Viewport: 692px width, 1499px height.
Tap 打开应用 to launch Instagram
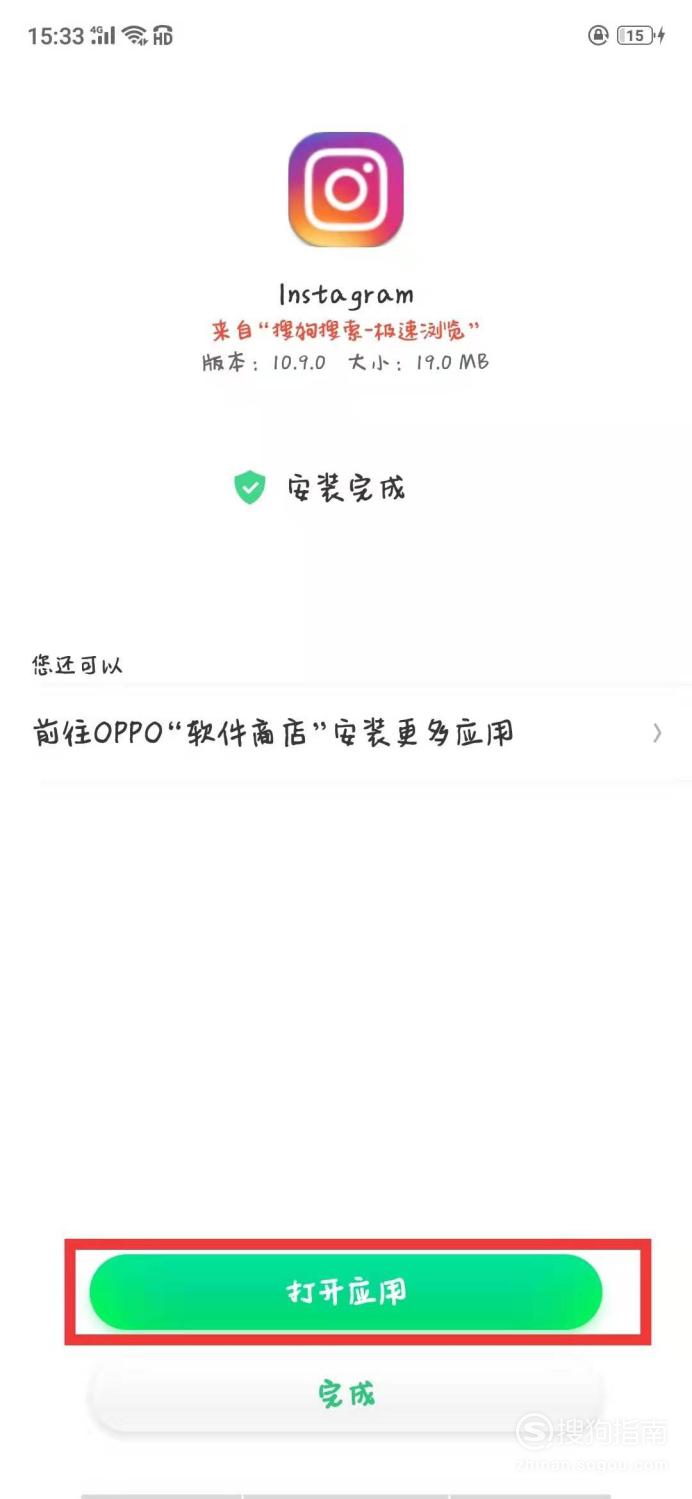pos(346,1291)
